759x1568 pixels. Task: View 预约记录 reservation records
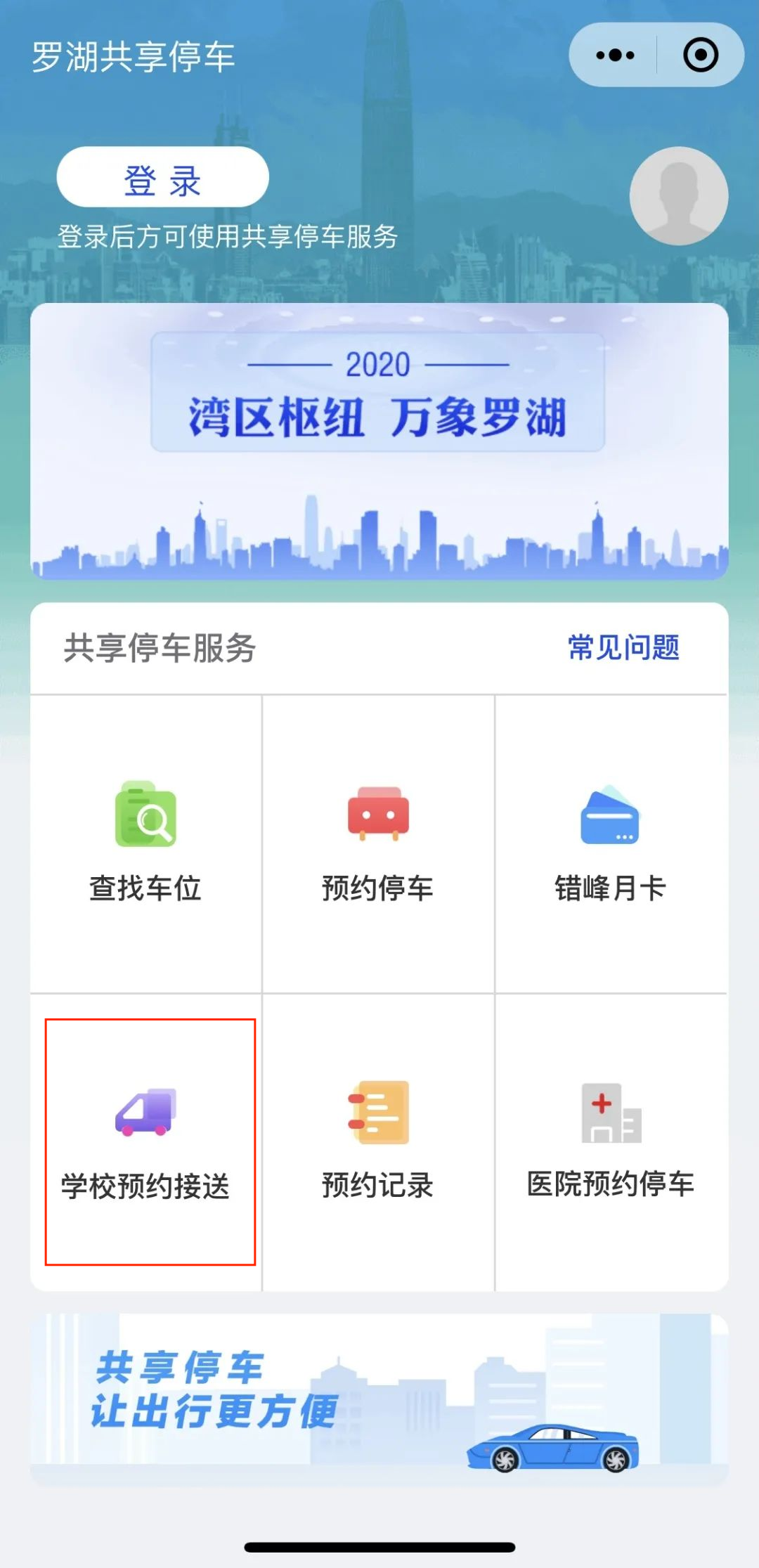coord(378,1141)
